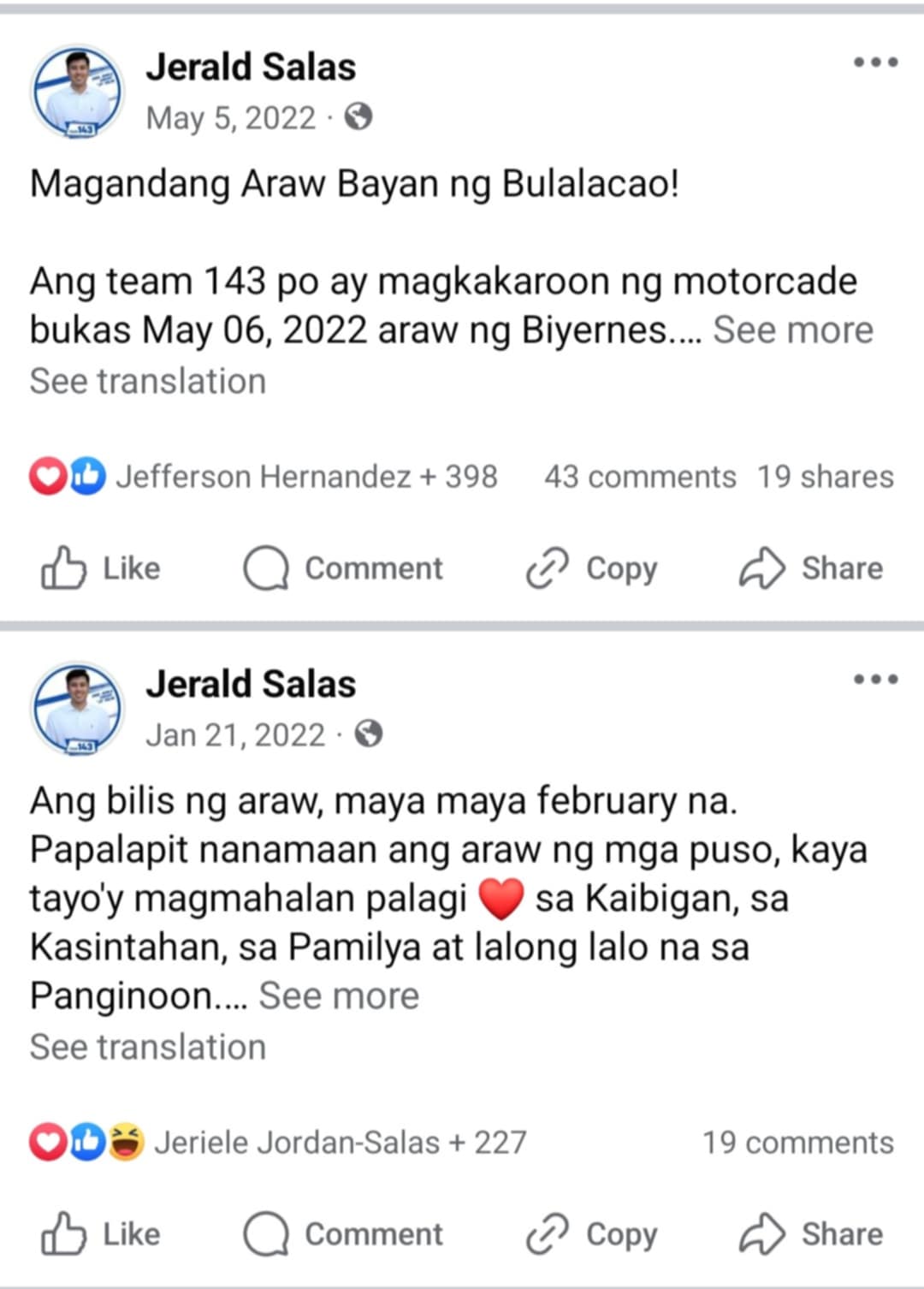Copy link of the May 5 post

pos(592,568)
